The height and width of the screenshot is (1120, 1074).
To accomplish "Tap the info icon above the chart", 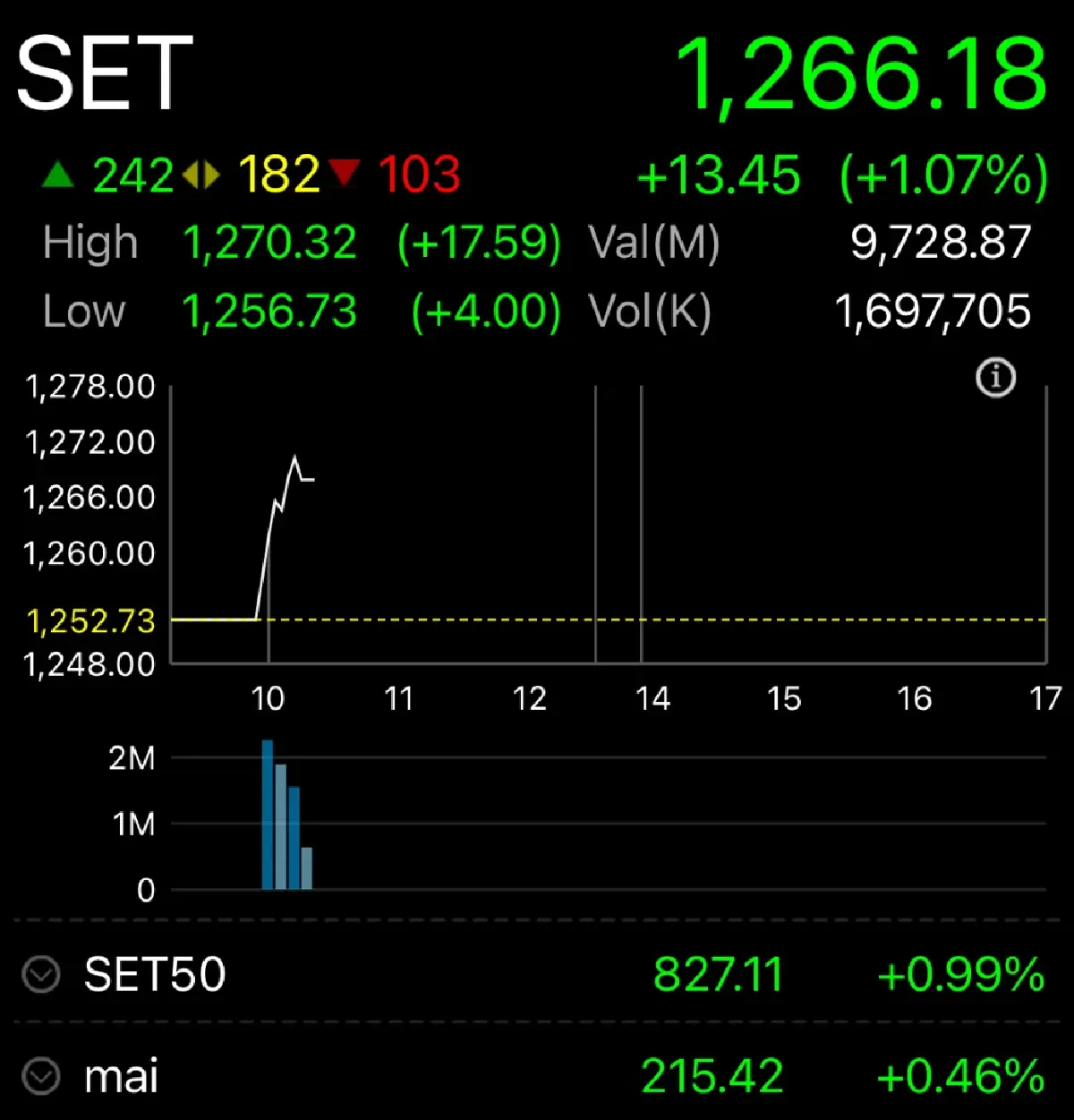I will pos(996,377).
